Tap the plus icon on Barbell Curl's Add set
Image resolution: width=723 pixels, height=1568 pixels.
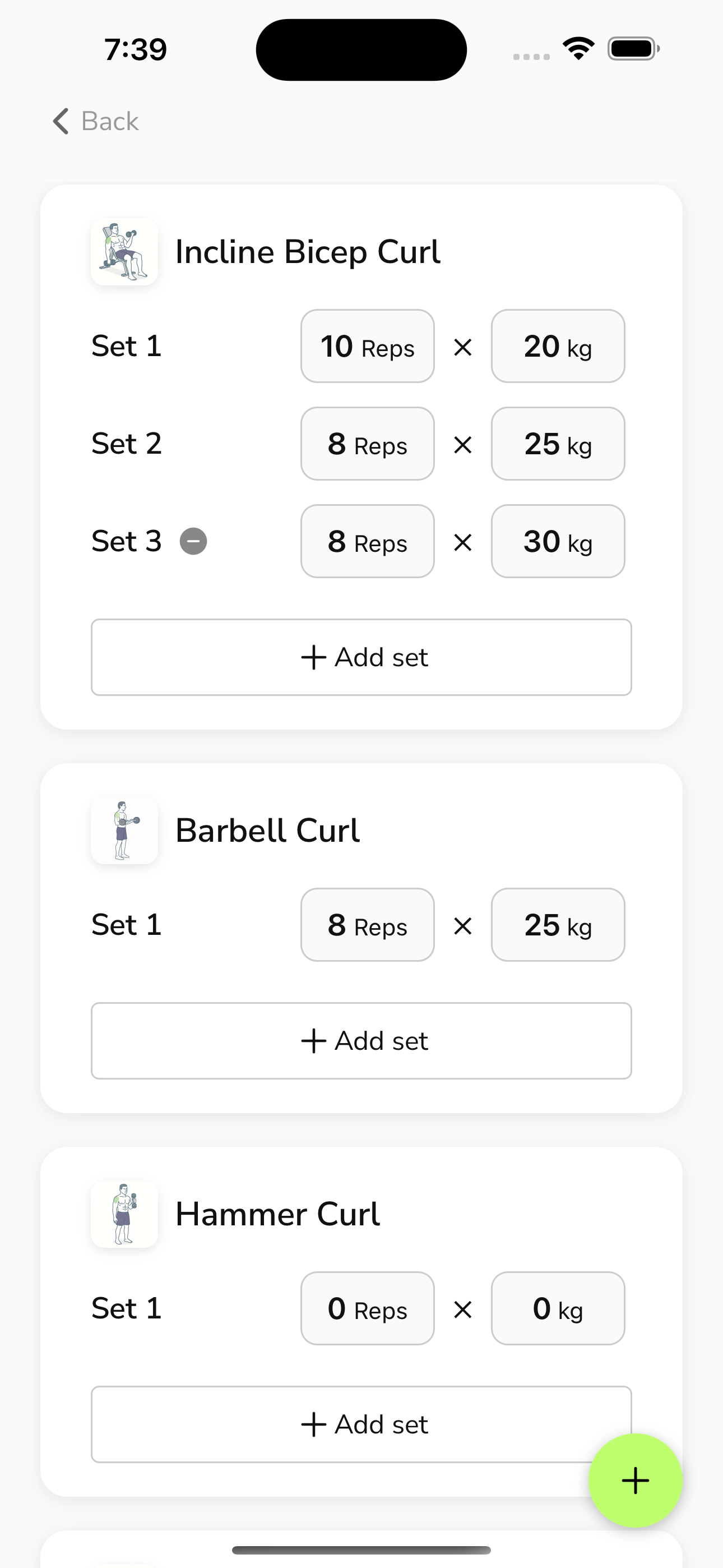pyautogui.click(x=313, y=1040)
